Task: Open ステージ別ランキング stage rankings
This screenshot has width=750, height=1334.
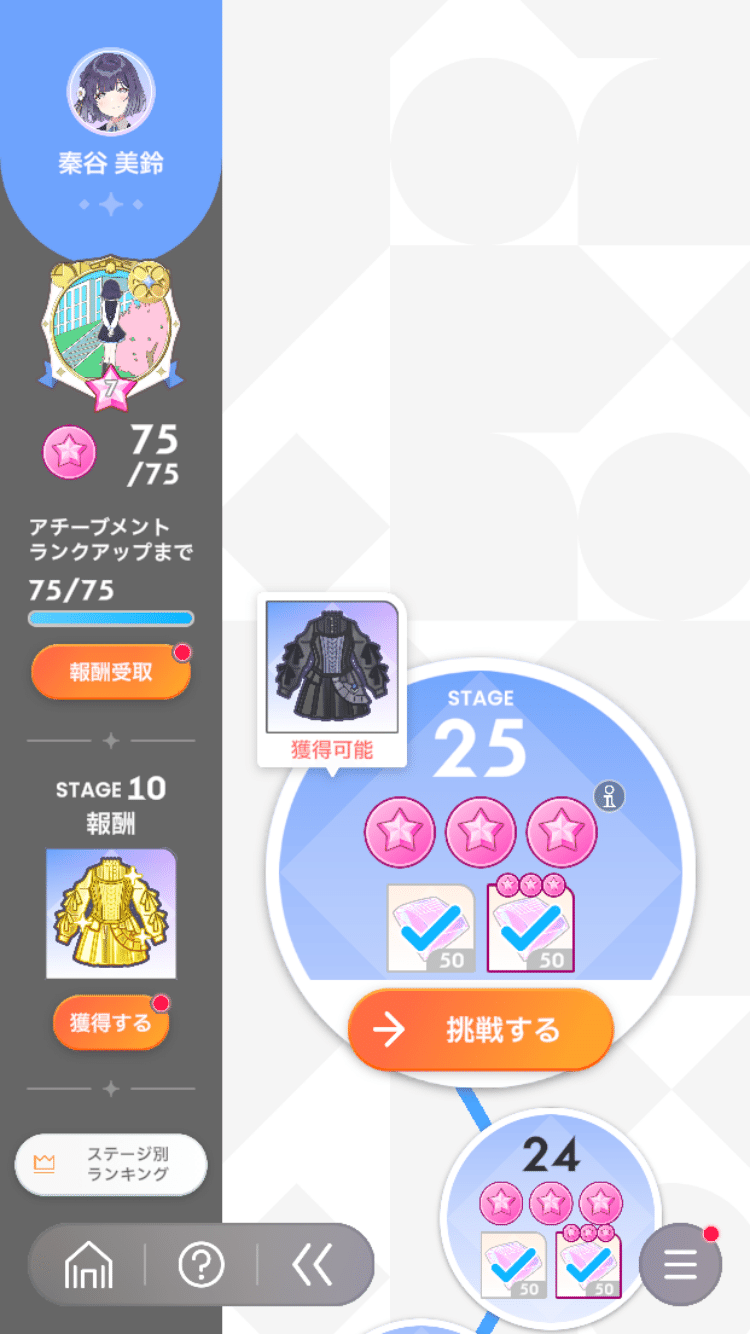Action: [x=111, y=1165]
